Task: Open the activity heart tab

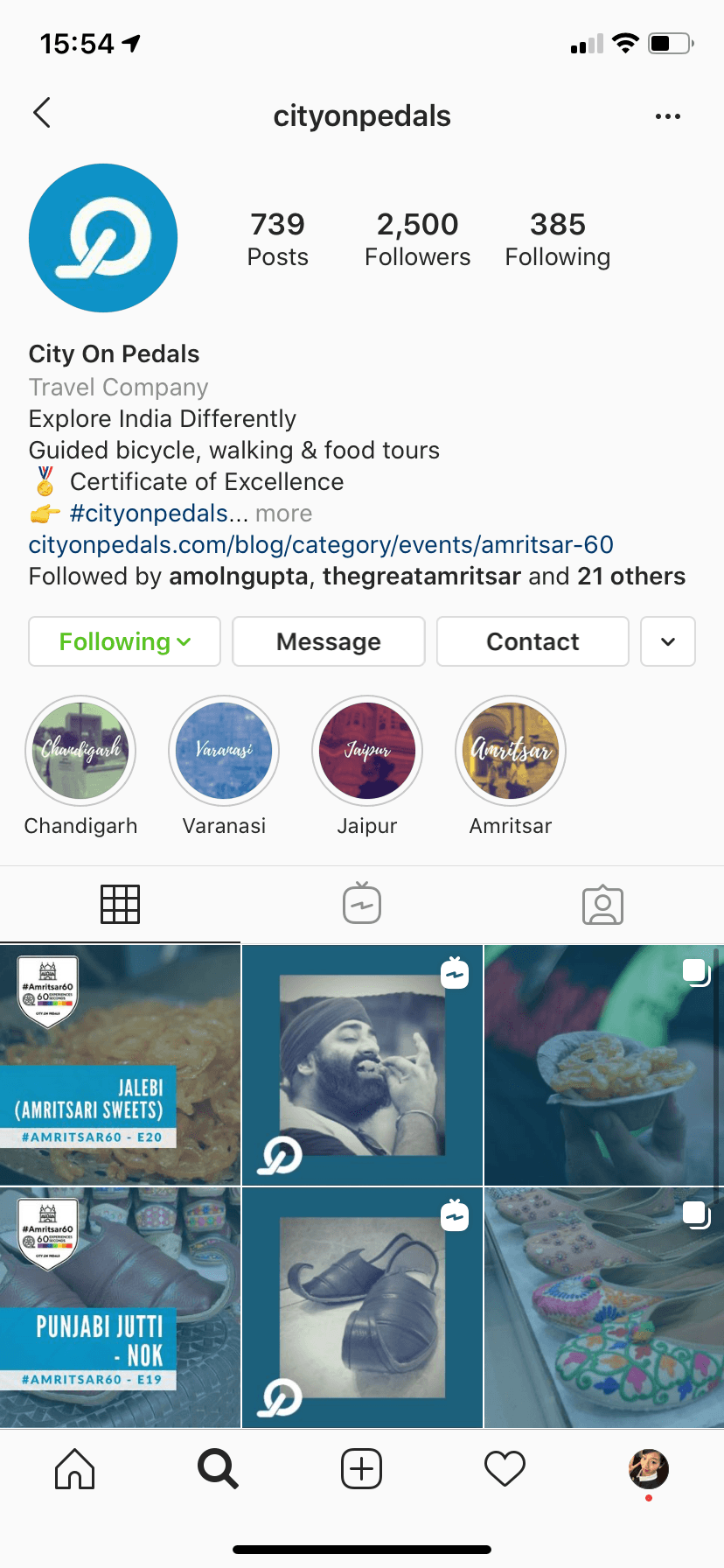Action: coord(505,1468)
